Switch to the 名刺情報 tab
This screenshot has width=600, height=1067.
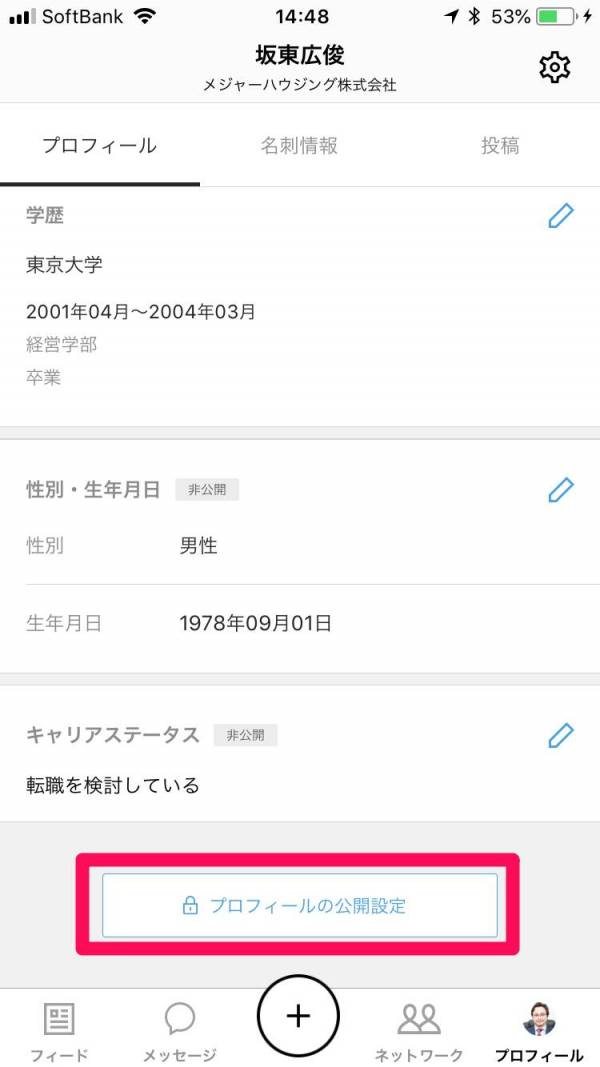tap(299, 146)
